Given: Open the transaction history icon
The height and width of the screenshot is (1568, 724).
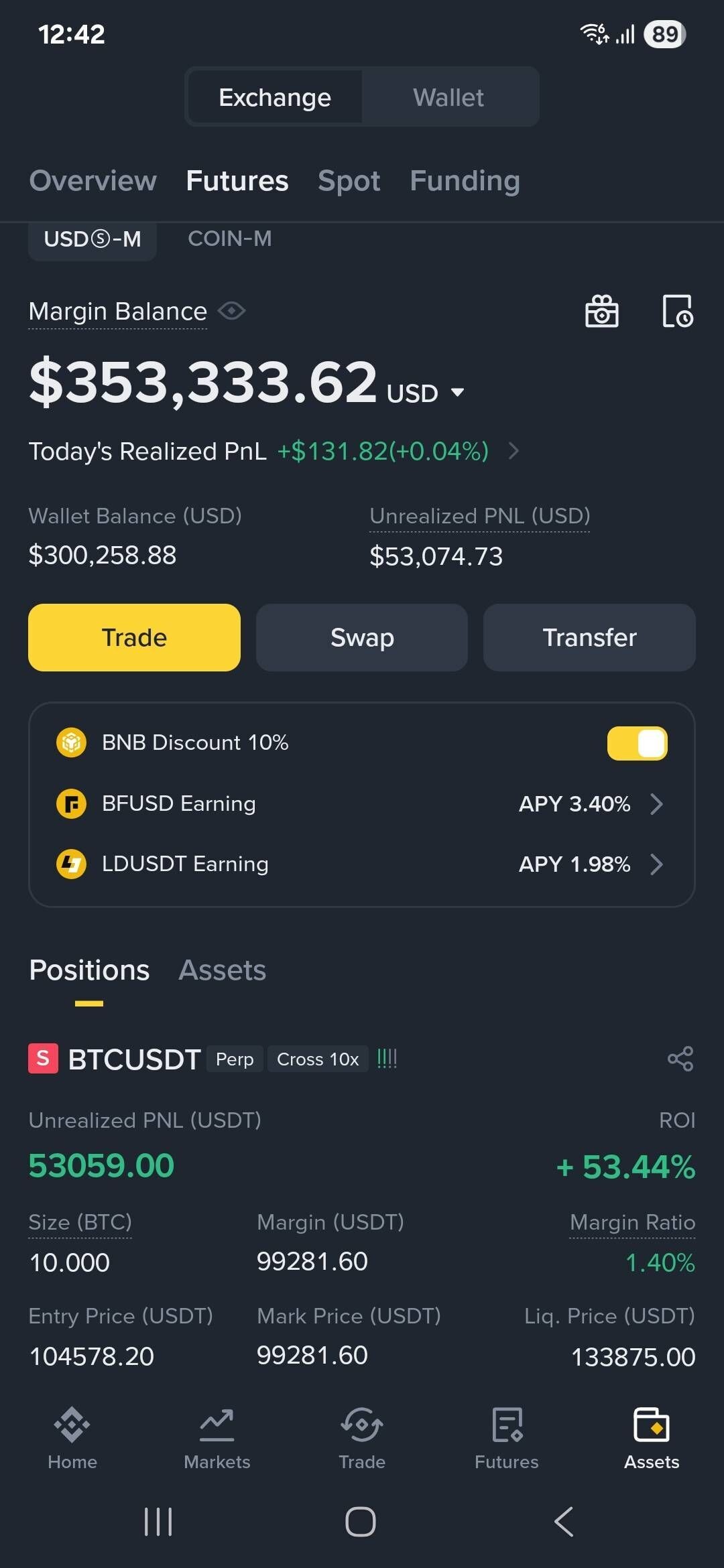Looking at the screenshot, I should (677, 312).
